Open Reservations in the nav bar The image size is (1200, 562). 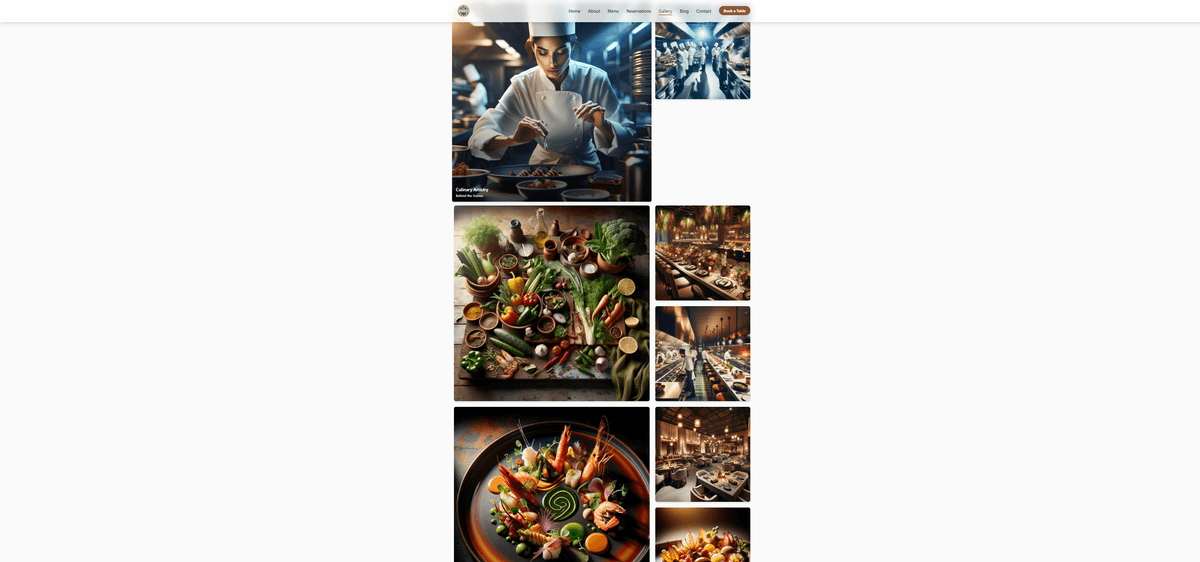pyautogui.click(x=638, y=11)
